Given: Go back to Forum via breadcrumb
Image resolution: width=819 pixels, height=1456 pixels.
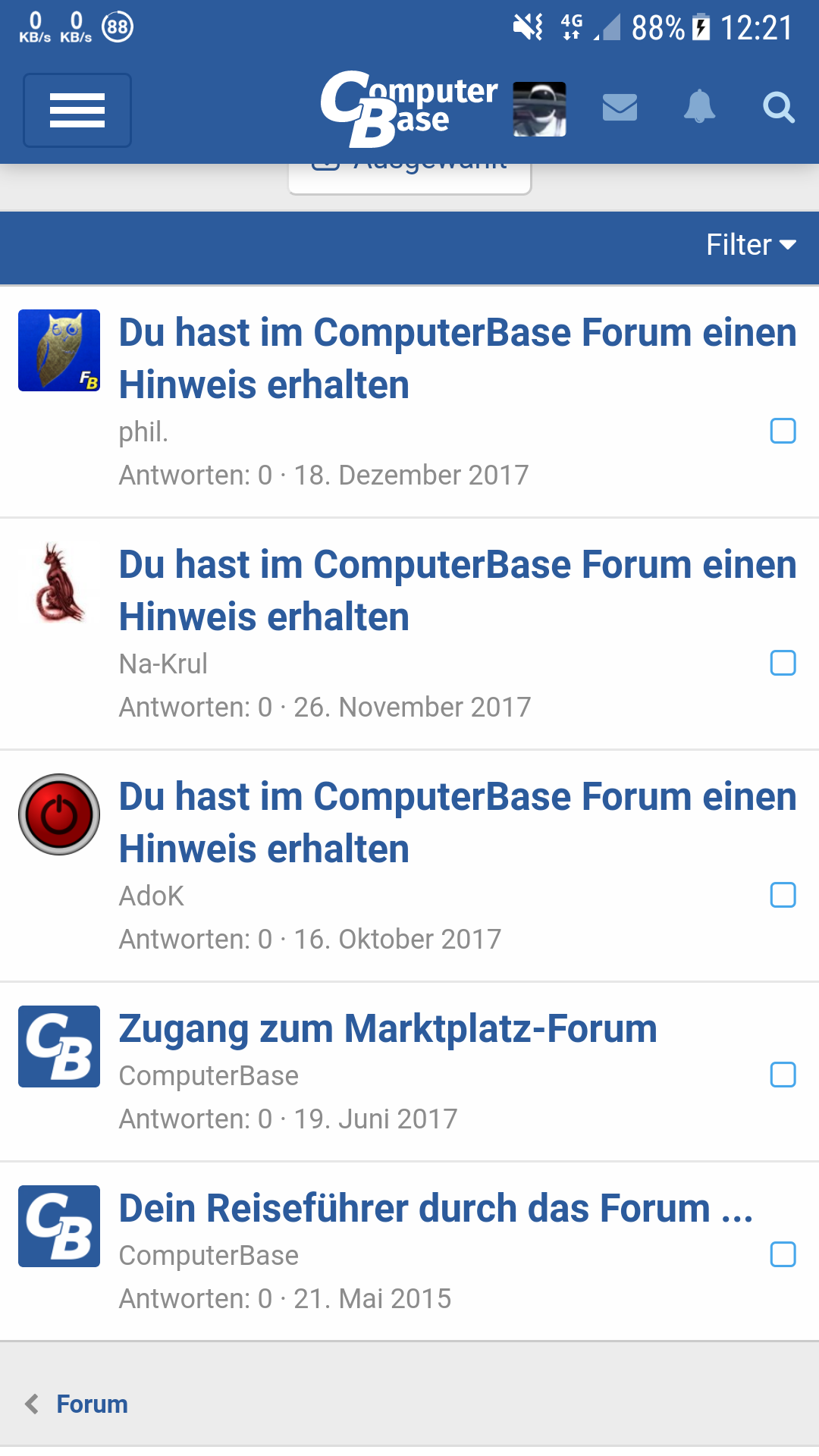Looking at the screenshot, I should 92,1404.
